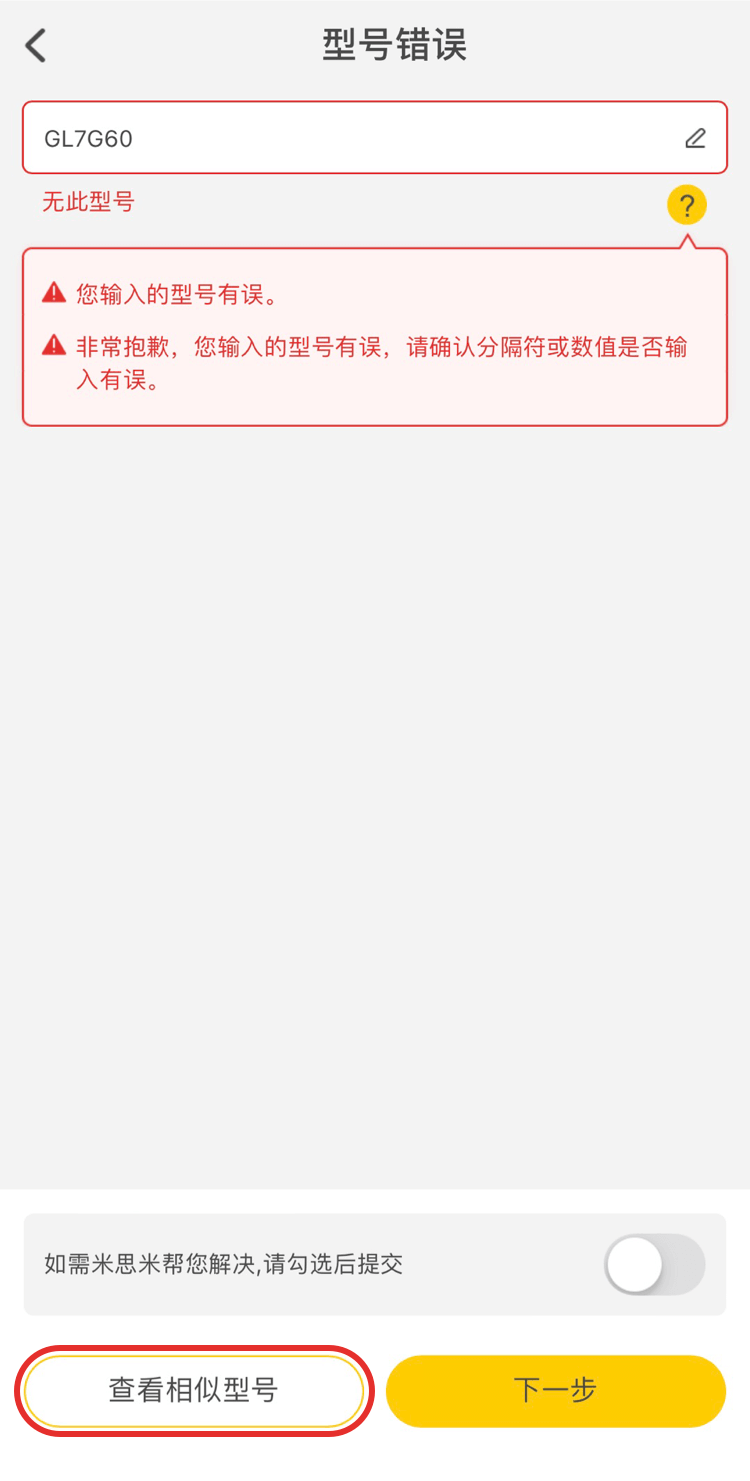Viewport: 750px width, 1481px height.
Task: Tap the pencil edit icon
Action: click(695, 139)
